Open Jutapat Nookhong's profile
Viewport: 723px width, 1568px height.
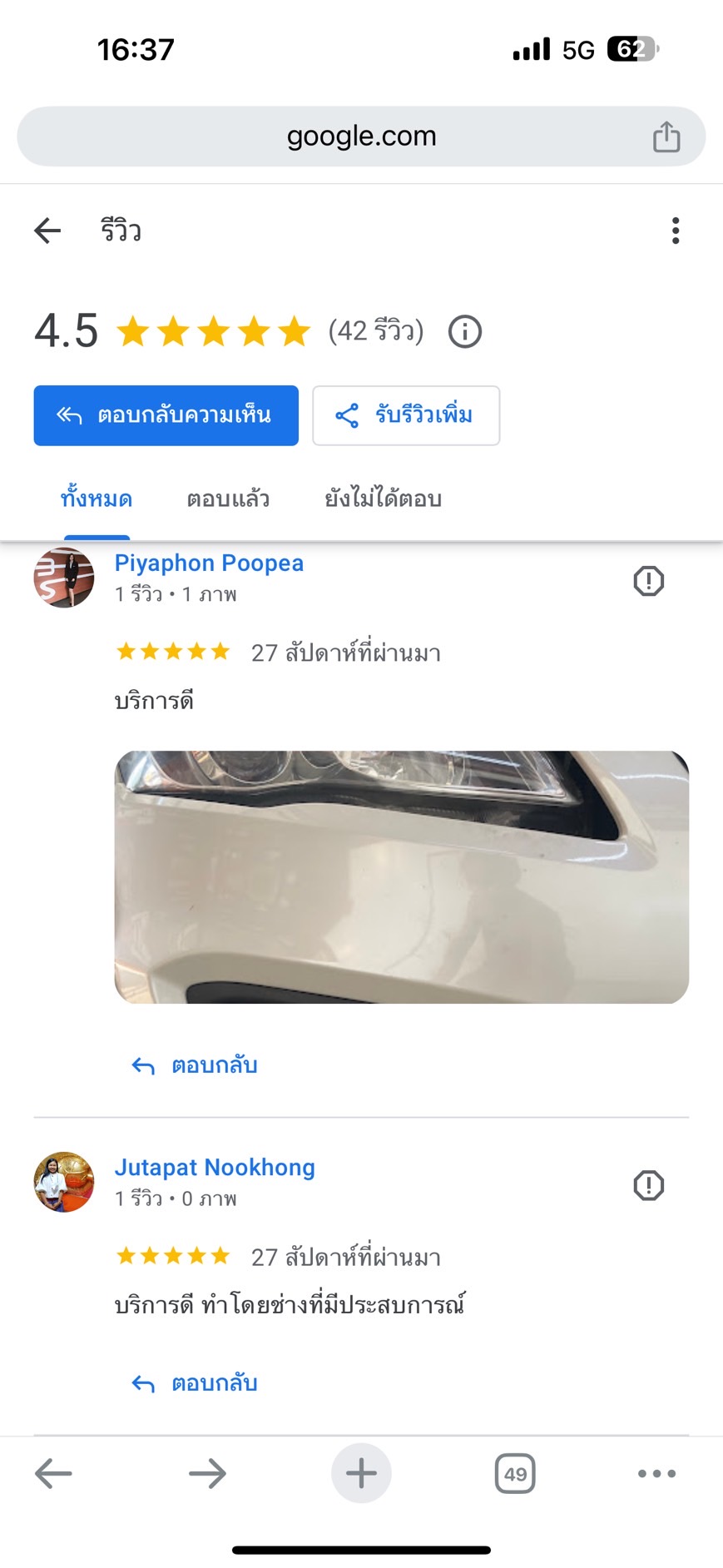coord(215,1168)
